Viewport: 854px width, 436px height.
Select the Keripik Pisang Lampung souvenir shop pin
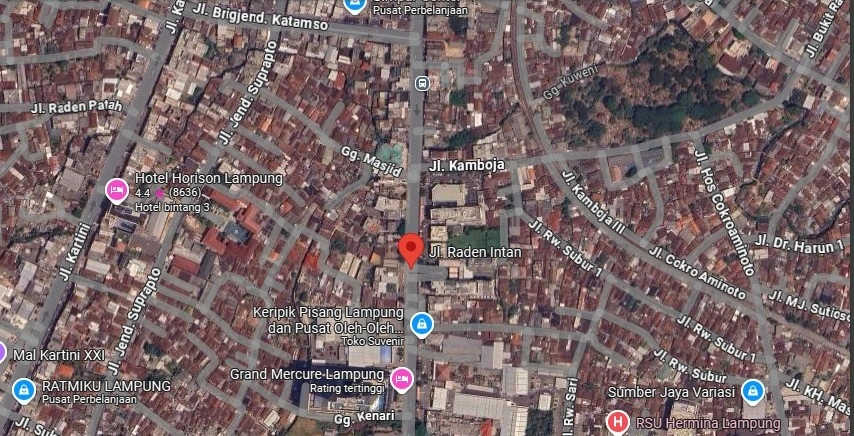423,323
